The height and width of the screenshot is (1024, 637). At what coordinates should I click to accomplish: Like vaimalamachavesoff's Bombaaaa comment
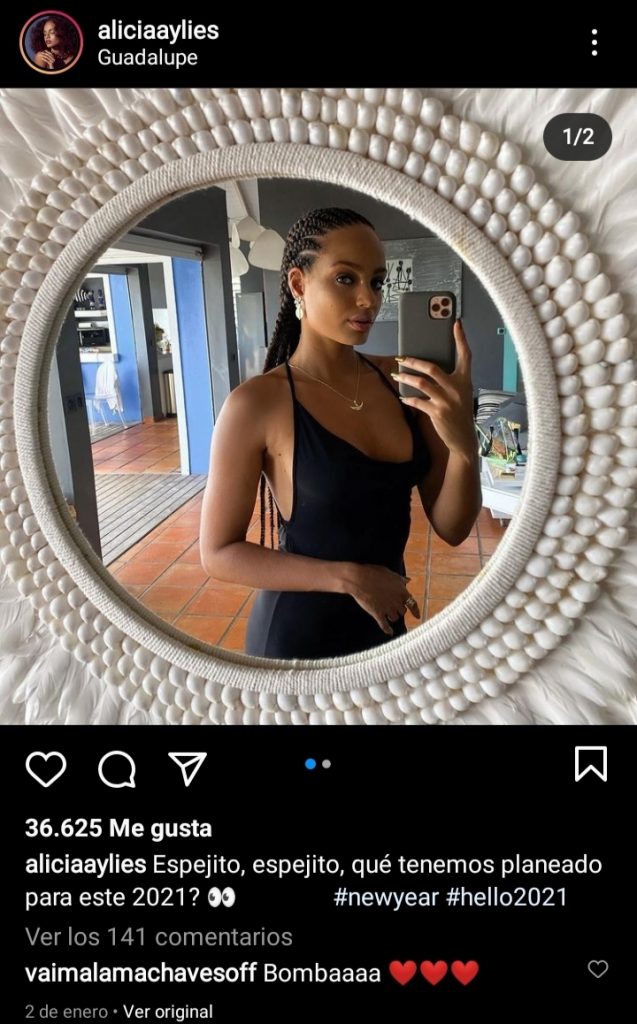[597, 969]
